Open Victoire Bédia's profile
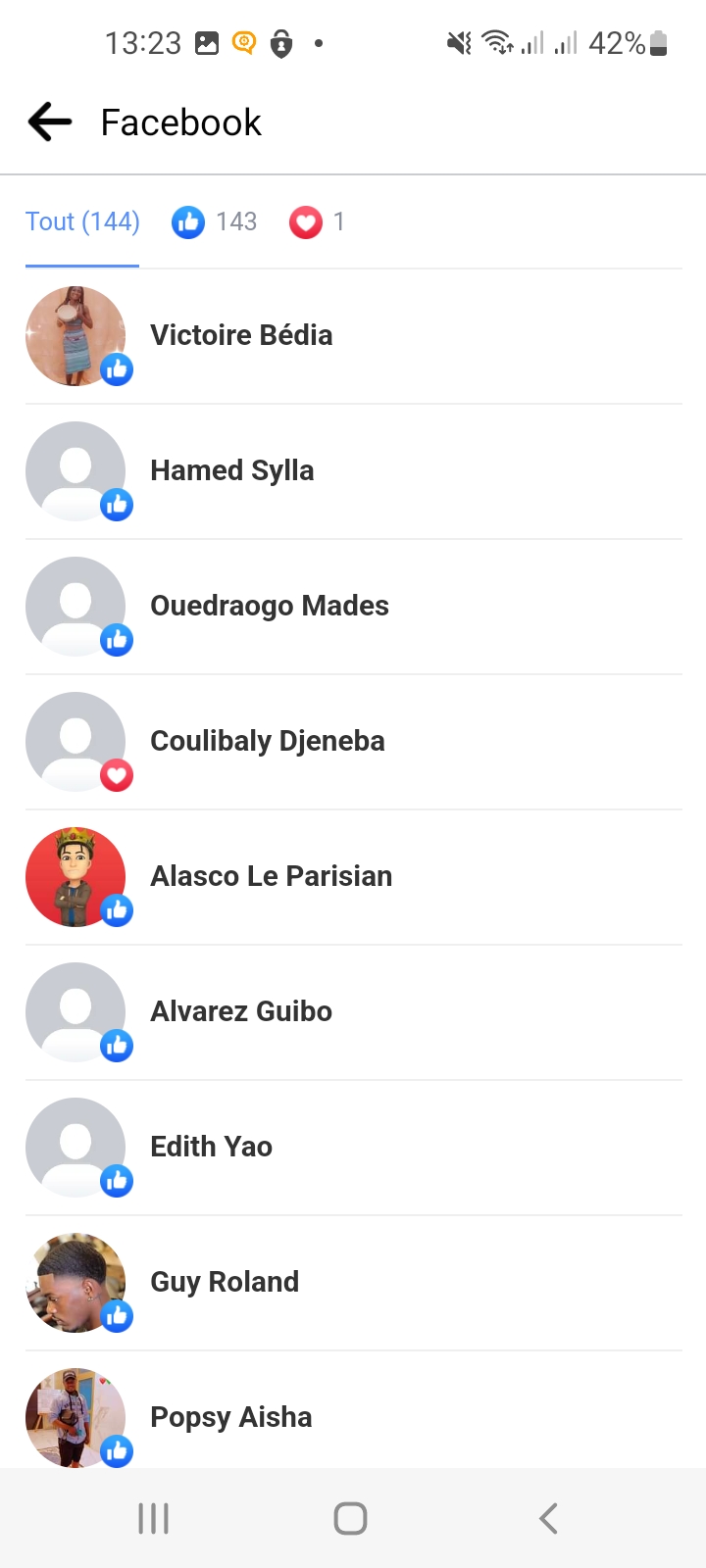Viewport: 706px width, 1568px height. [x=241, y=336]
